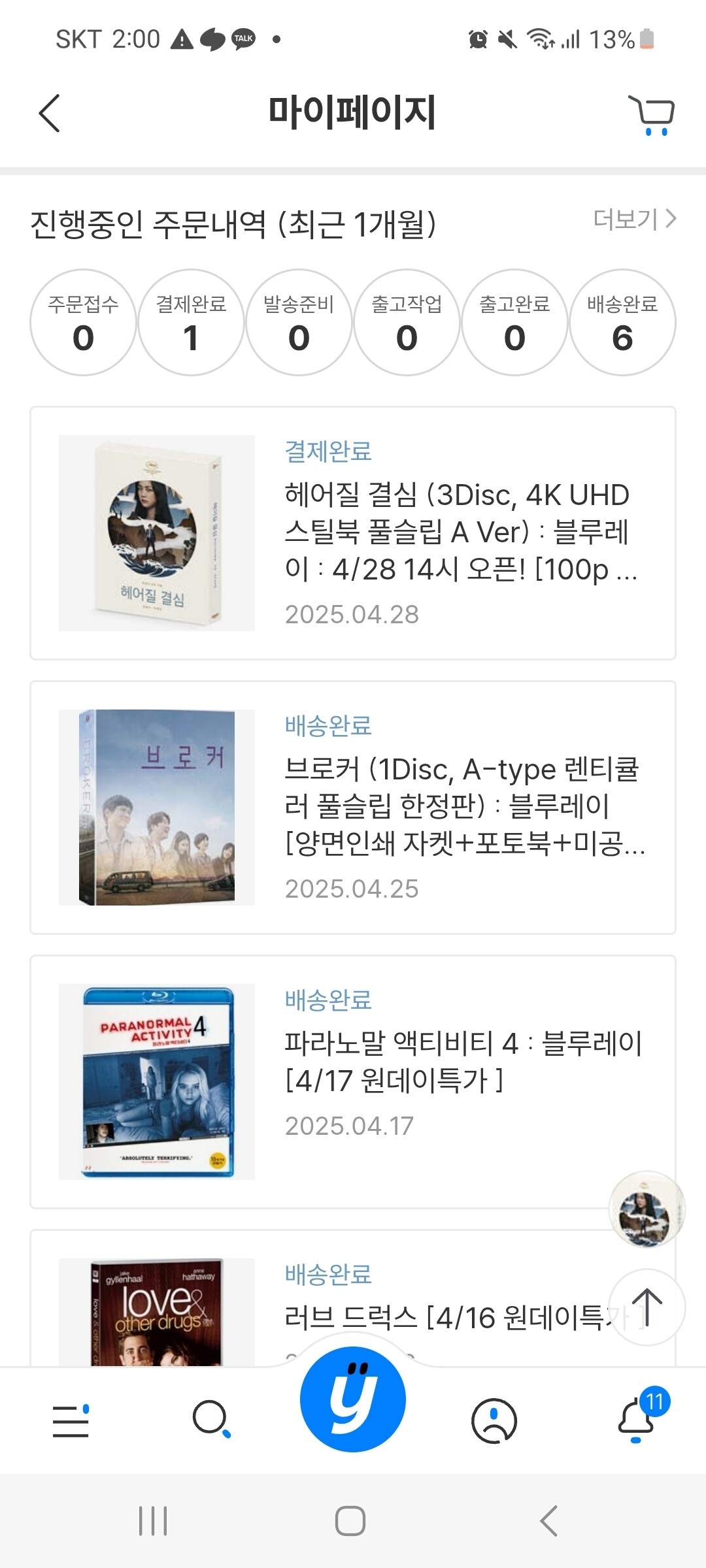Select the 출고작업 status circle
The height and width of the screenshot is (1568, 706).
point(407,323)
